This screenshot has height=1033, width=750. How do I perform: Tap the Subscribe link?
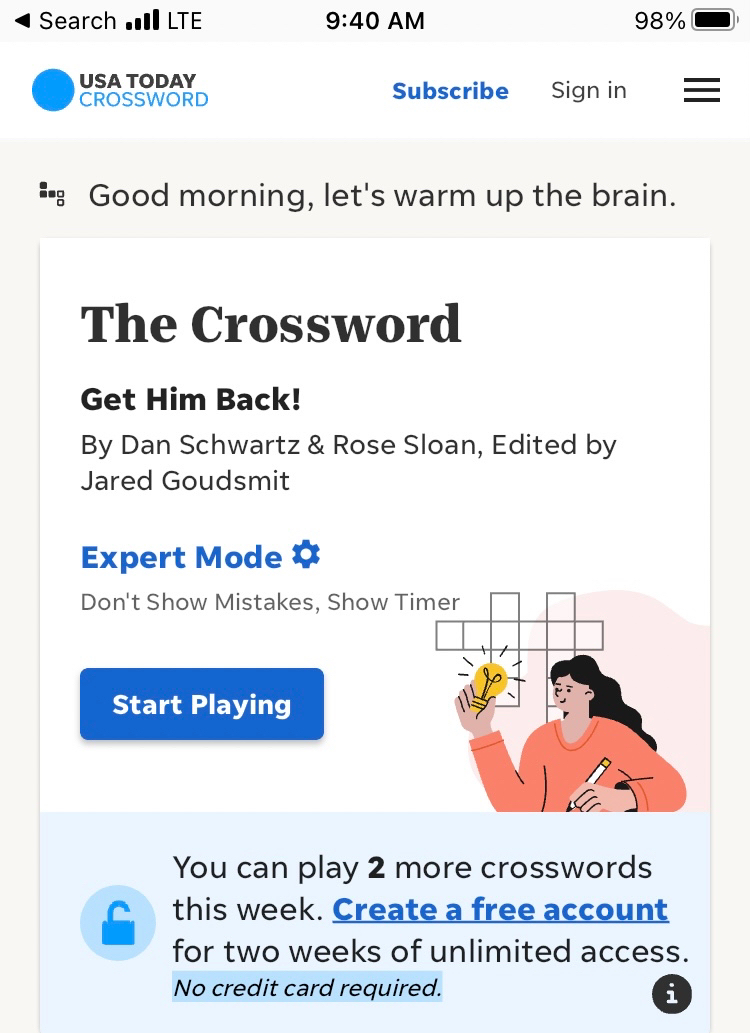[450, 91]
